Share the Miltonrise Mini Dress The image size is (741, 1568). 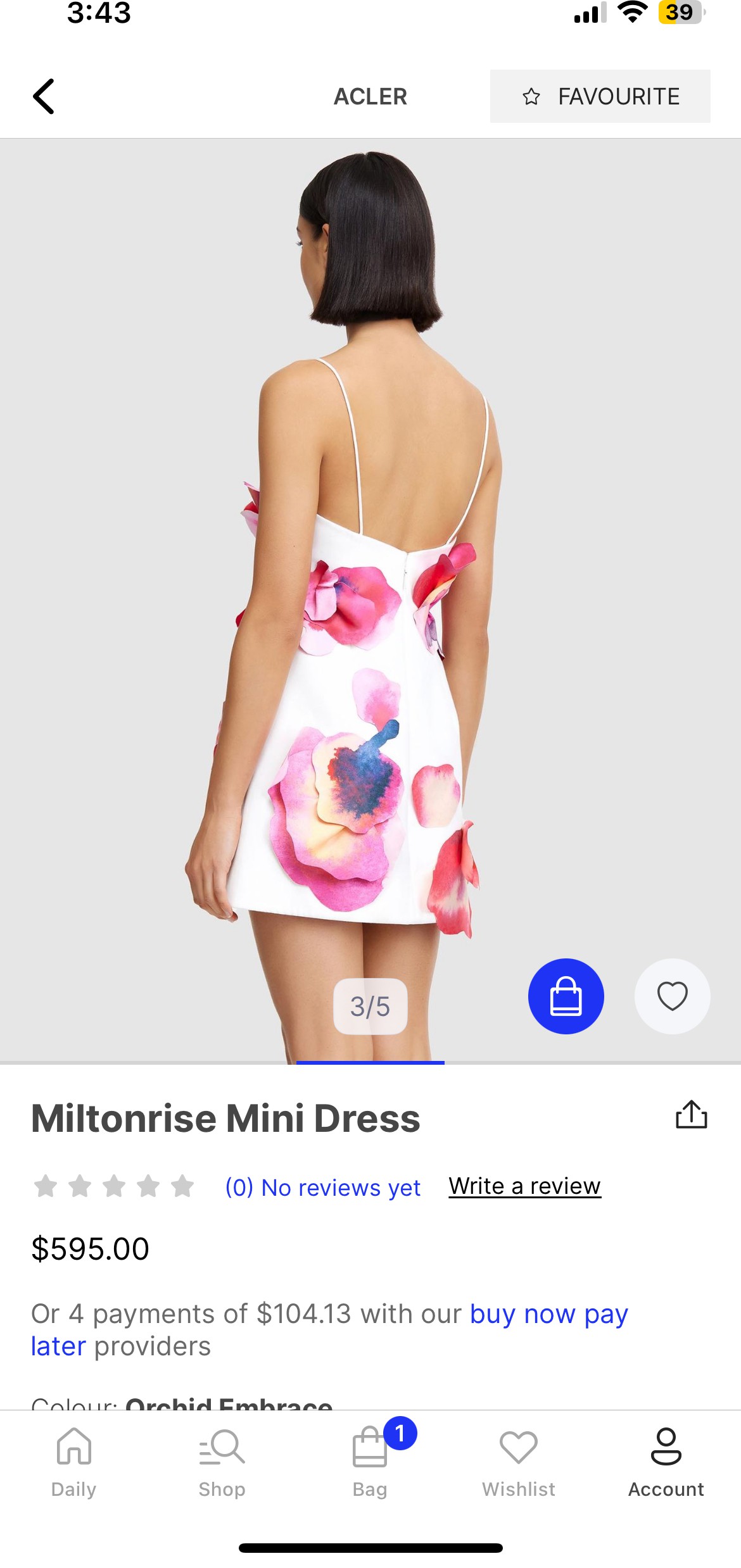click(x=691, y=1114)
